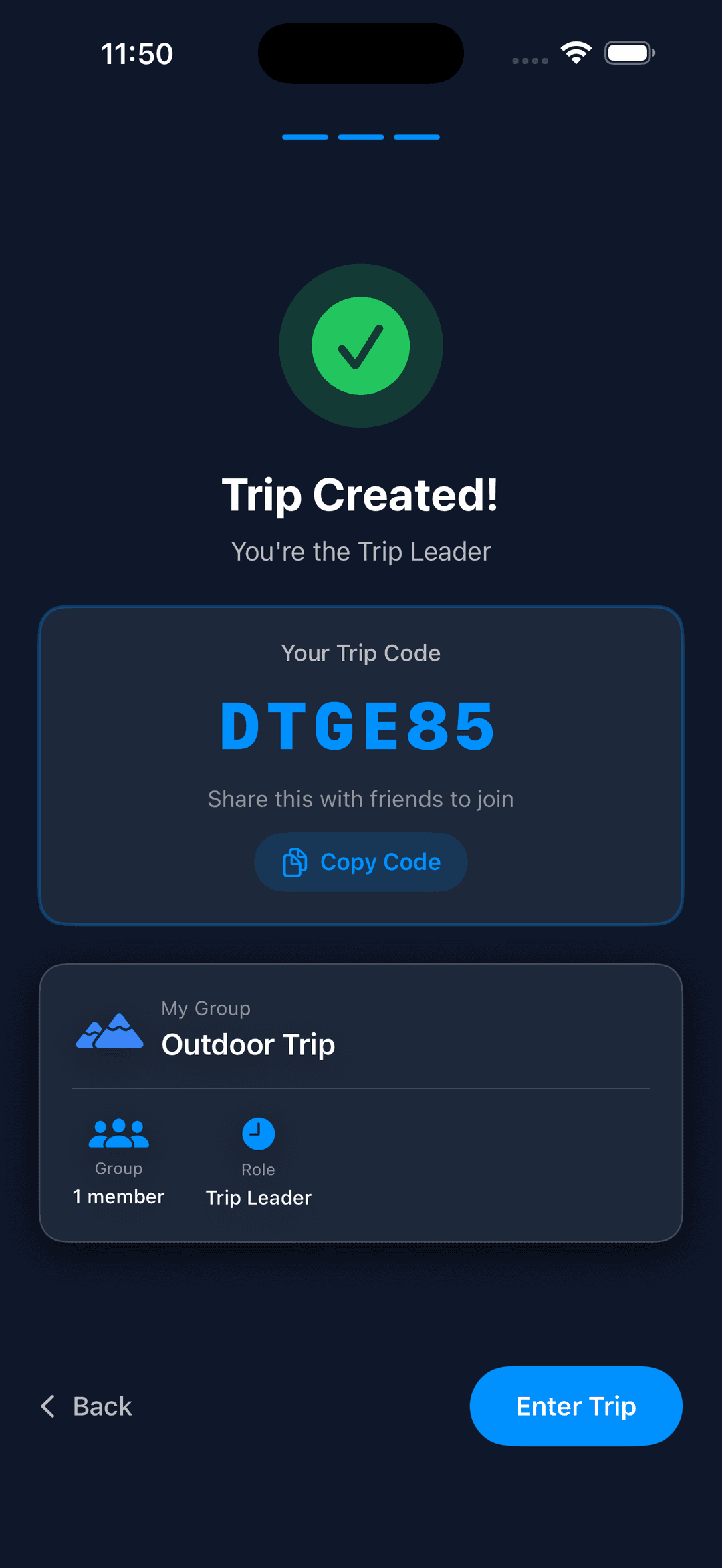
Task: Tap the Wi-Fi icon in the status bar
Action: tap(576, 51)
